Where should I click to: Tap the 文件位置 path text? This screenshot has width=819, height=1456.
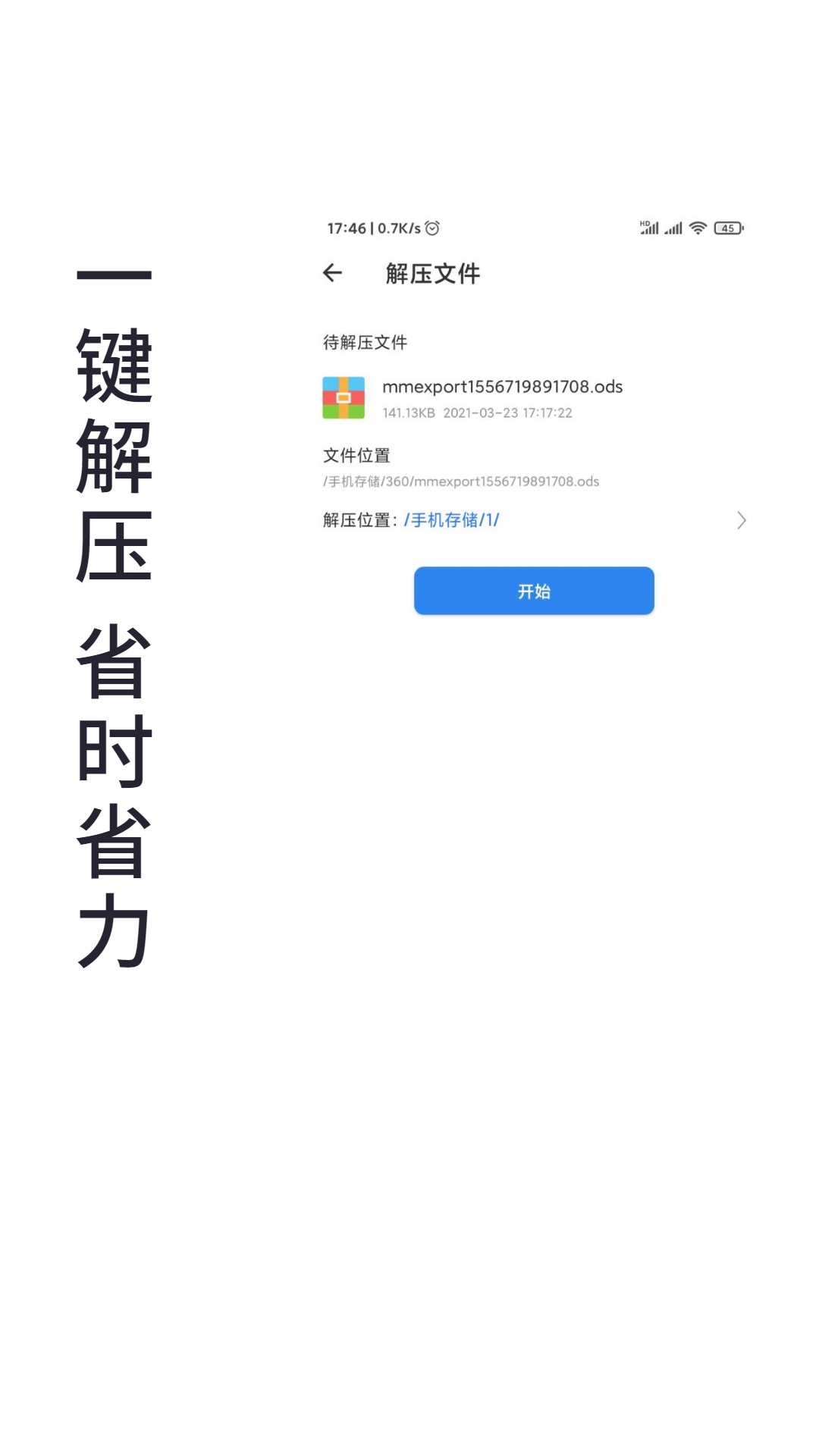coord(460,481)
